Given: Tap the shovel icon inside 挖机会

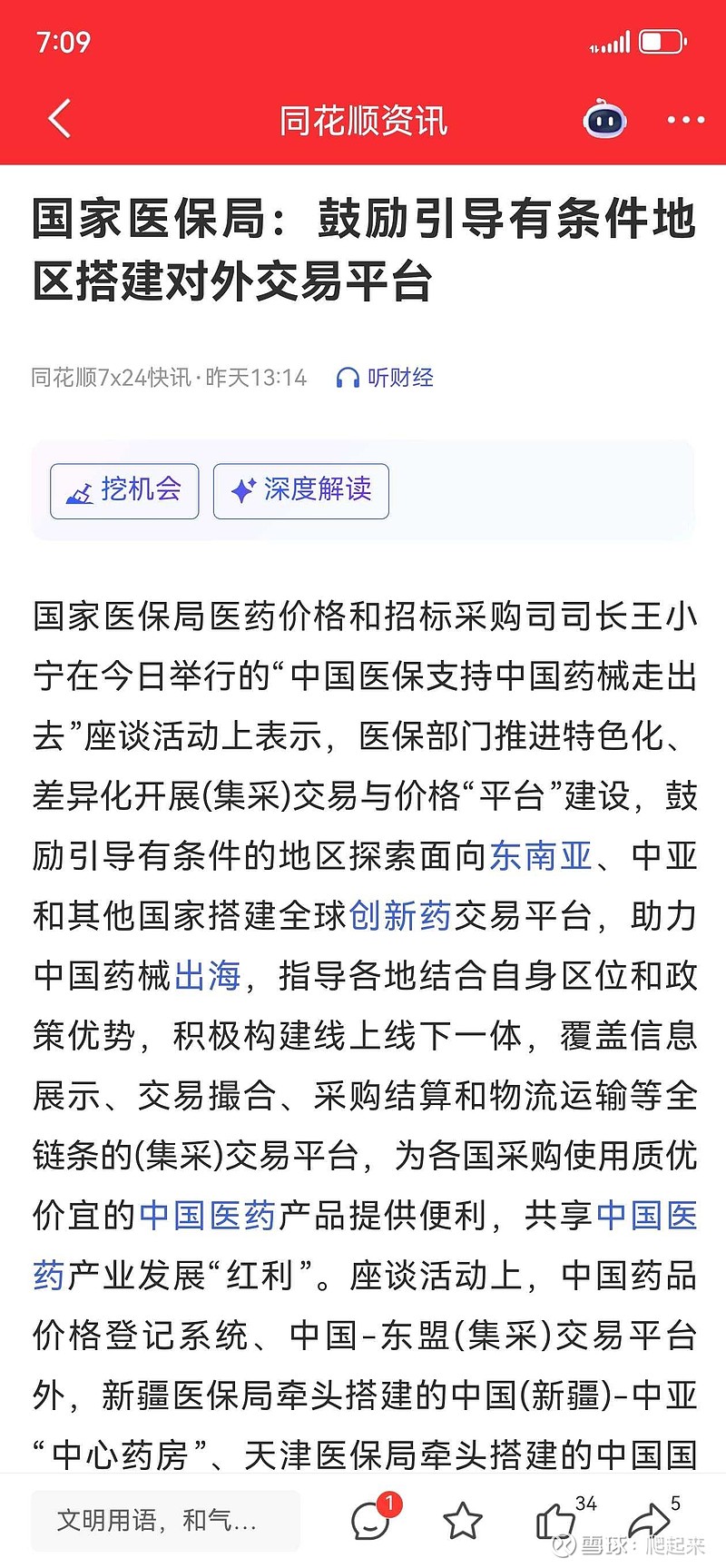Looking at the screenshot, I should 81,491.
